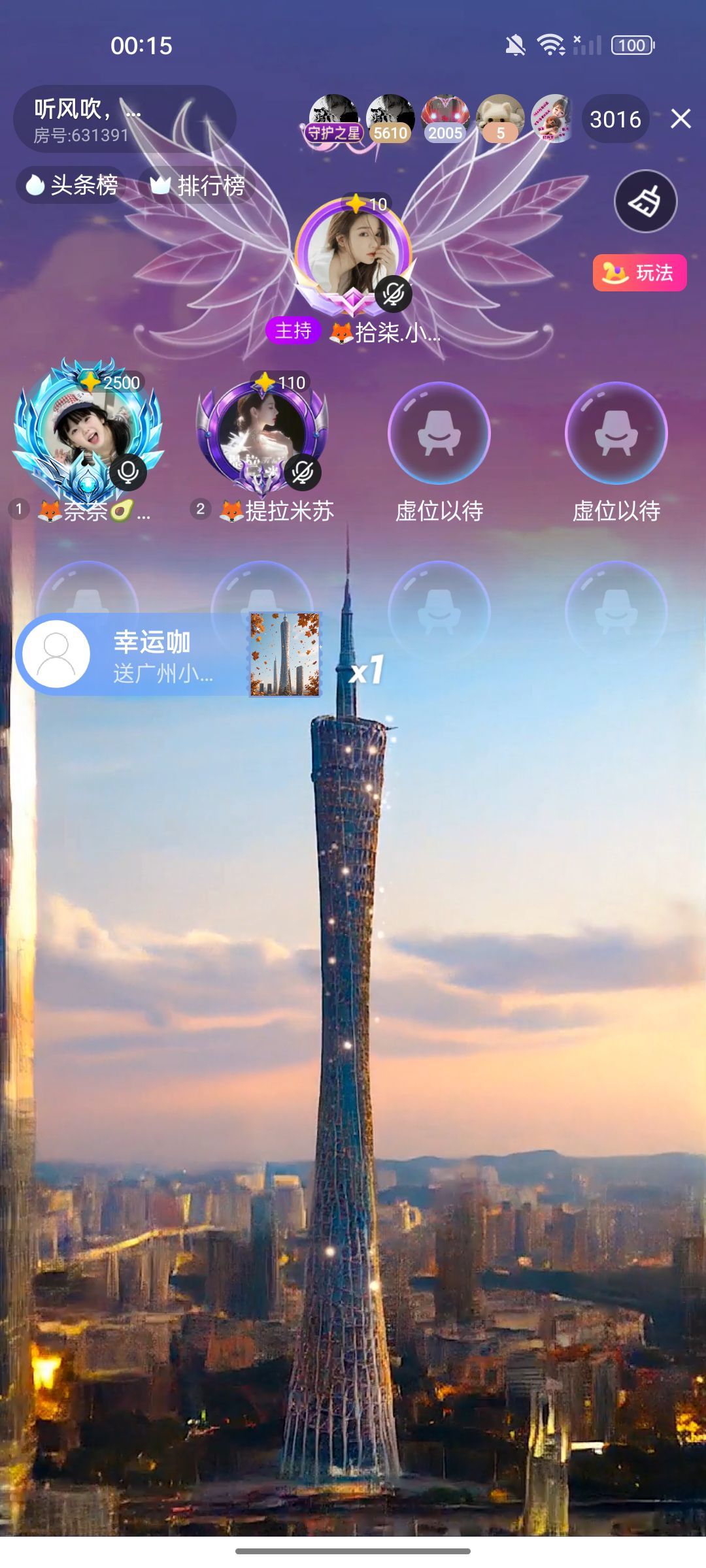Open the 头条榜 headline ranking
The height and width of the screenshot is (1568, 706).
(71, 186)
